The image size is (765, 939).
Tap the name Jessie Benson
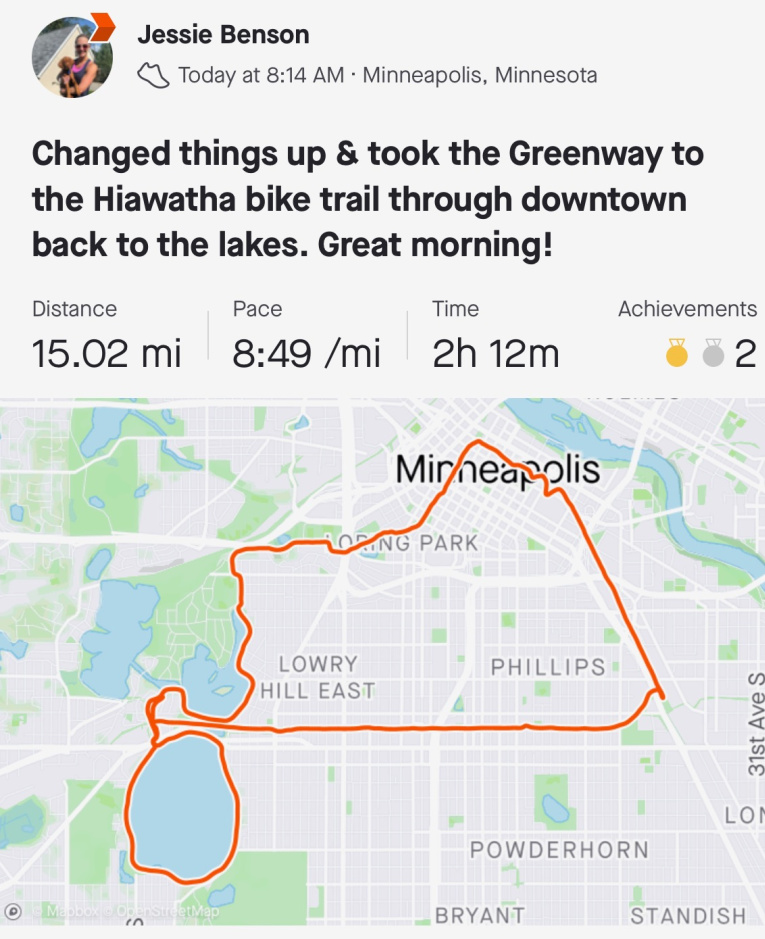click(x=223, y=35)
